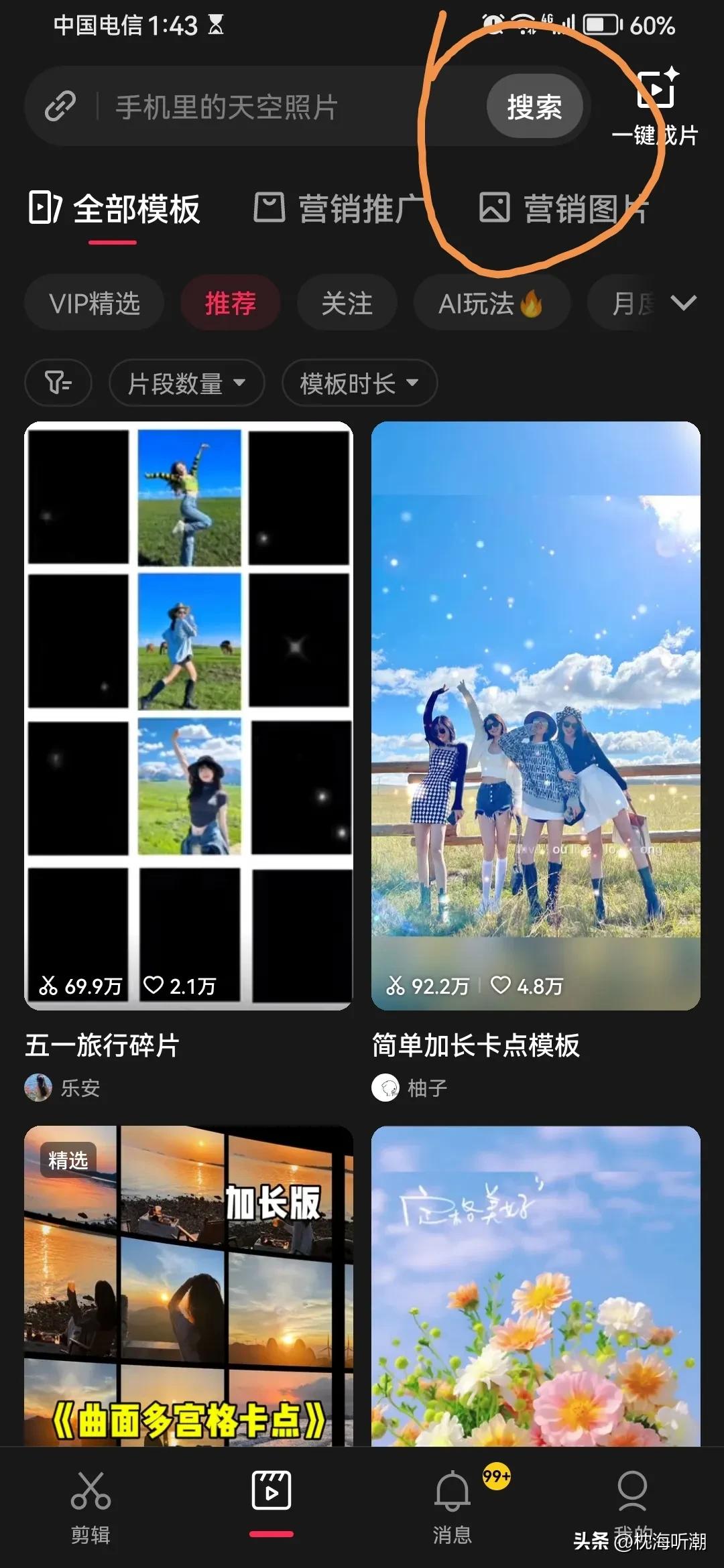Open the filter icon button
This screenshot has height=1568, width=724.
[58, 383]
